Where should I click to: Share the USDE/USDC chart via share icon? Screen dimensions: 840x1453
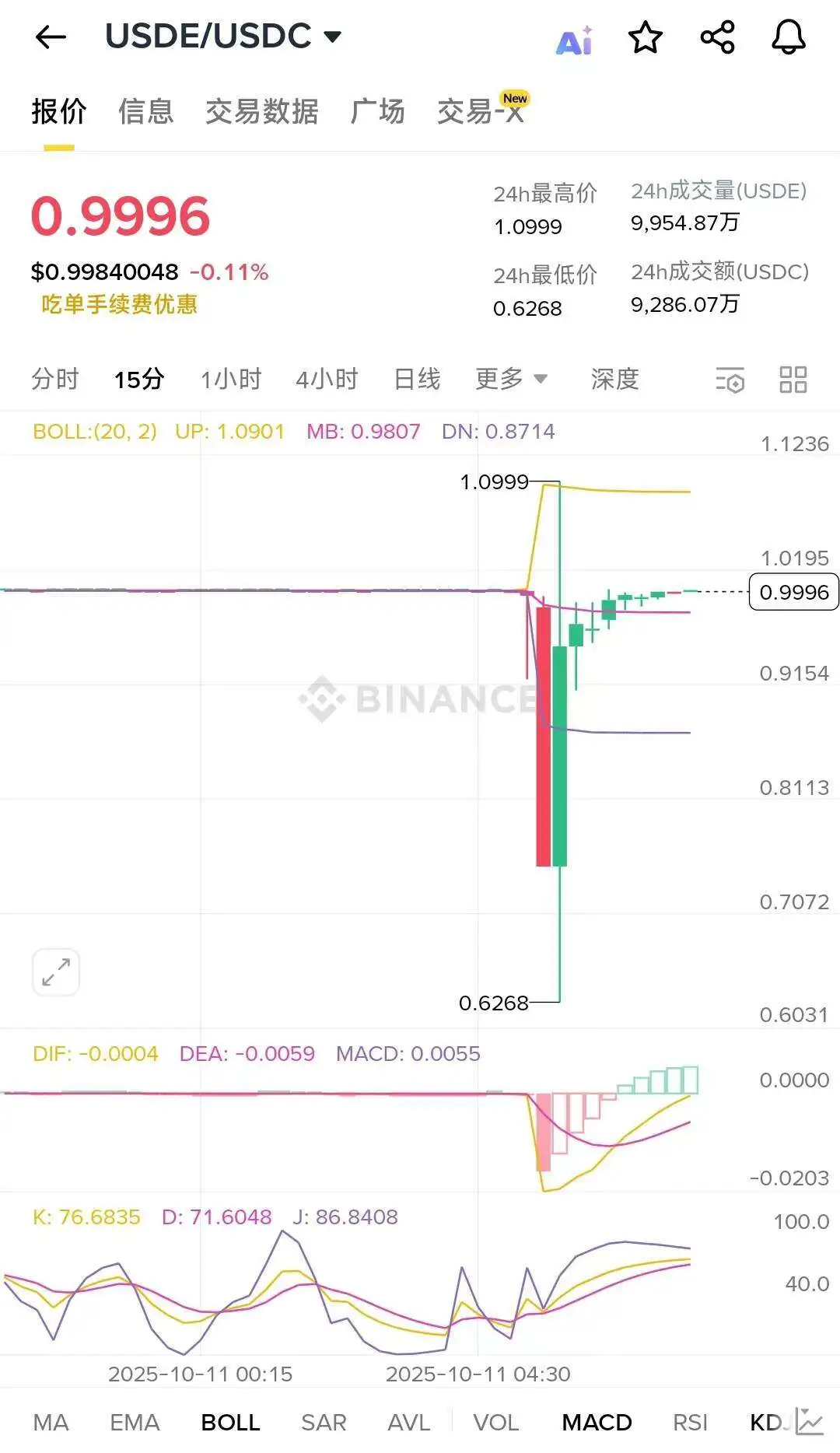point(716,36)
